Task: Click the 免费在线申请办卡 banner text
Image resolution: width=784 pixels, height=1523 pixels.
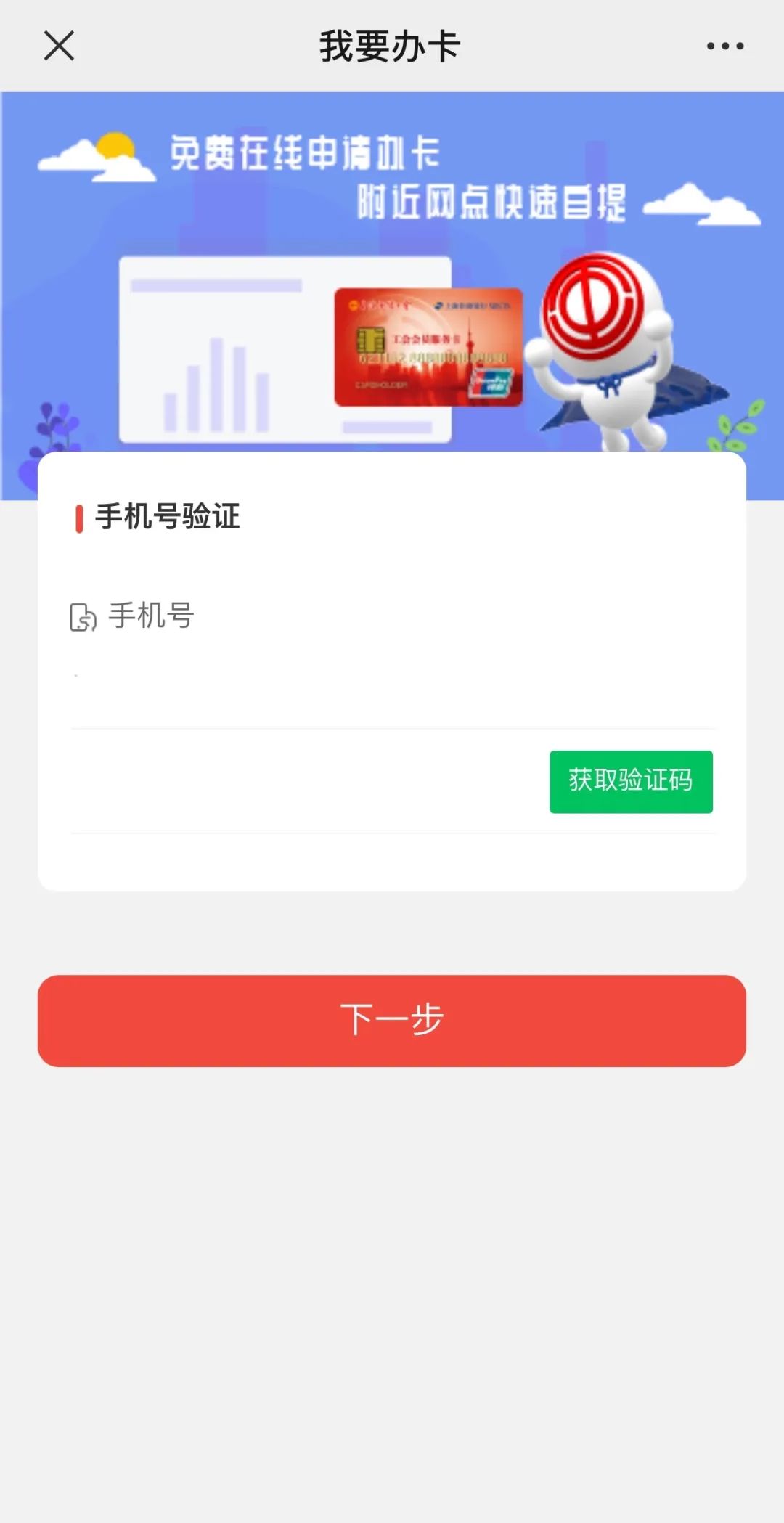Action: (305, 155)
